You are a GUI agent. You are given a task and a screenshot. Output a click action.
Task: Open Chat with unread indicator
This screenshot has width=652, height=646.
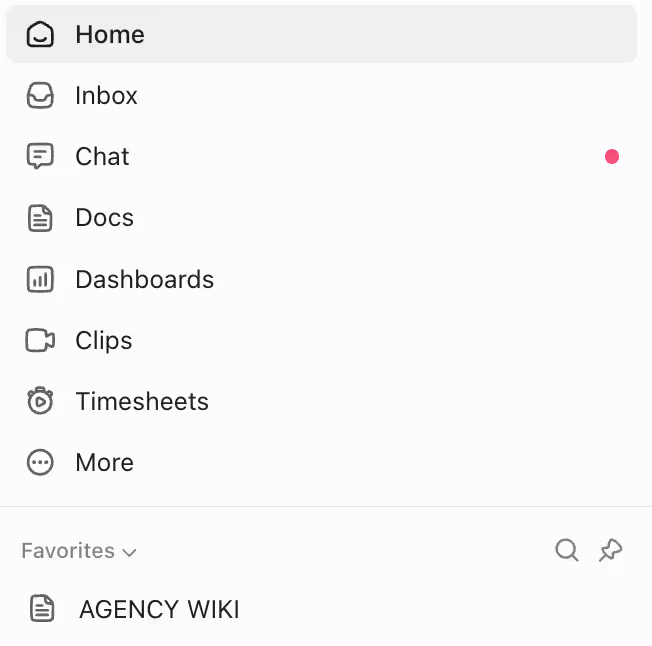[102, 157]
